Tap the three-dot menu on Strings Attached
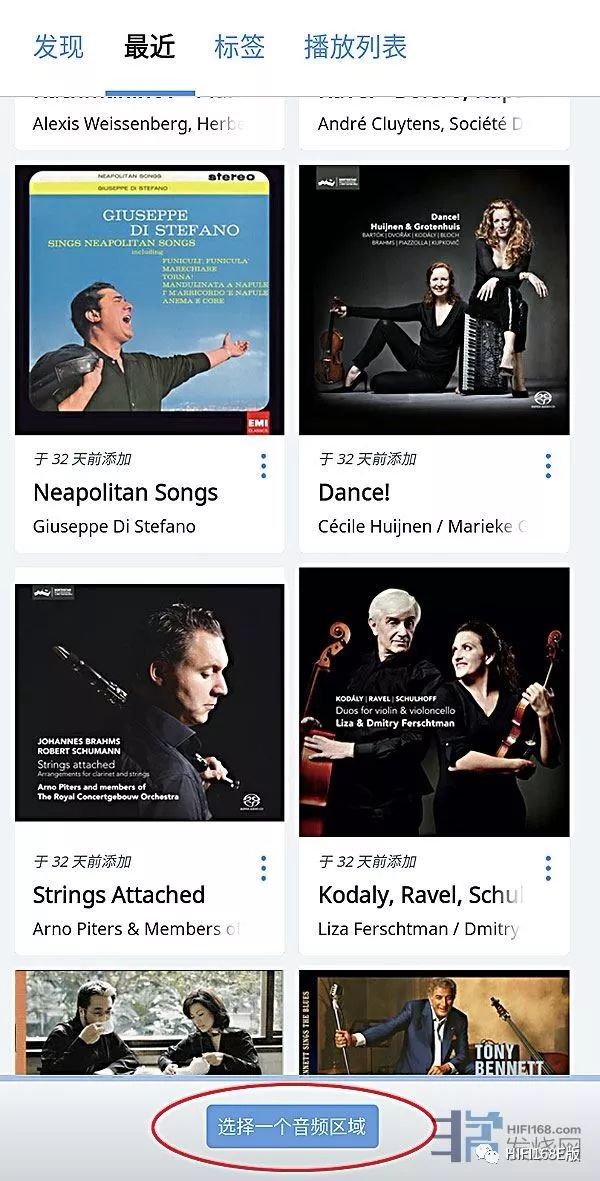Screen dimensions: 600x1181 click(x=264, y=868)
